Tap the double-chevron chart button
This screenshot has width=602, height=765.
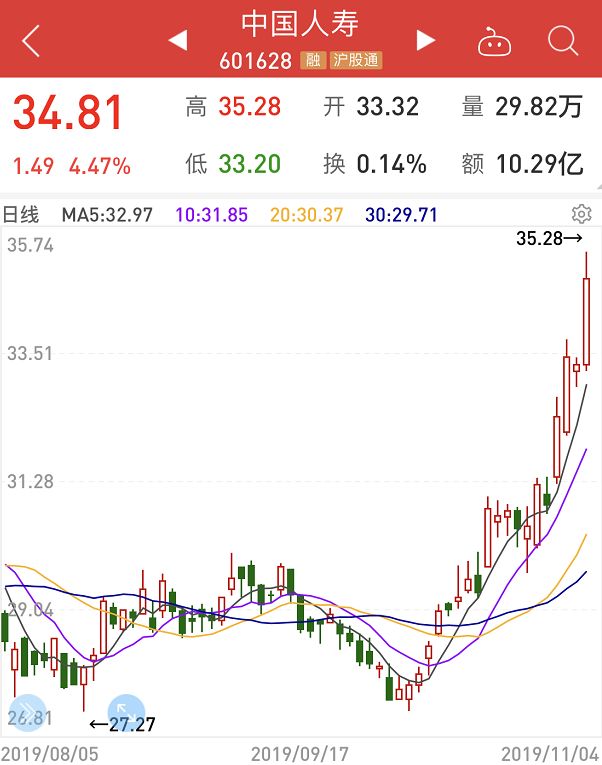[27, 714]
